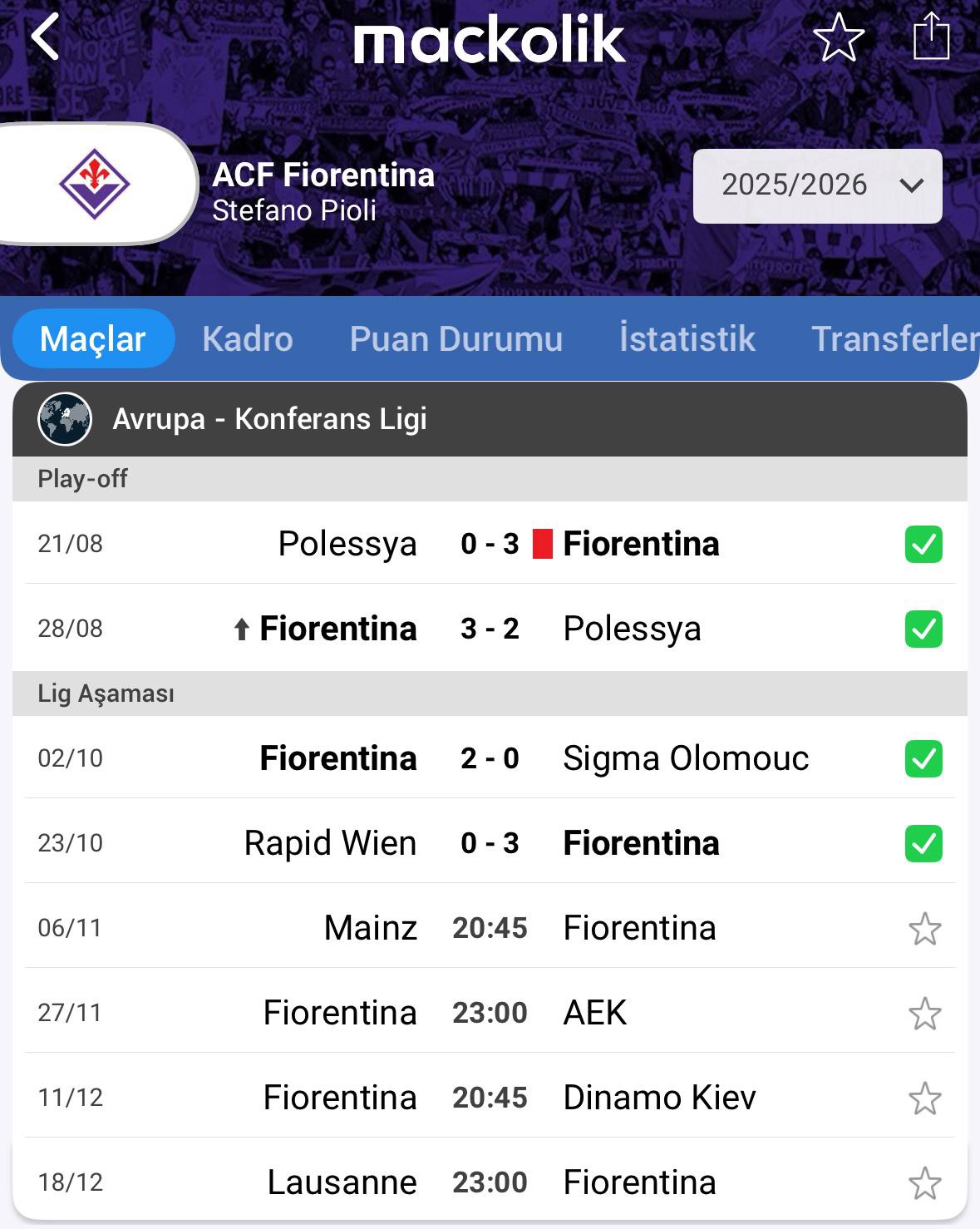View Rapid Wien vs Fiorentina match details

[490, 843]
